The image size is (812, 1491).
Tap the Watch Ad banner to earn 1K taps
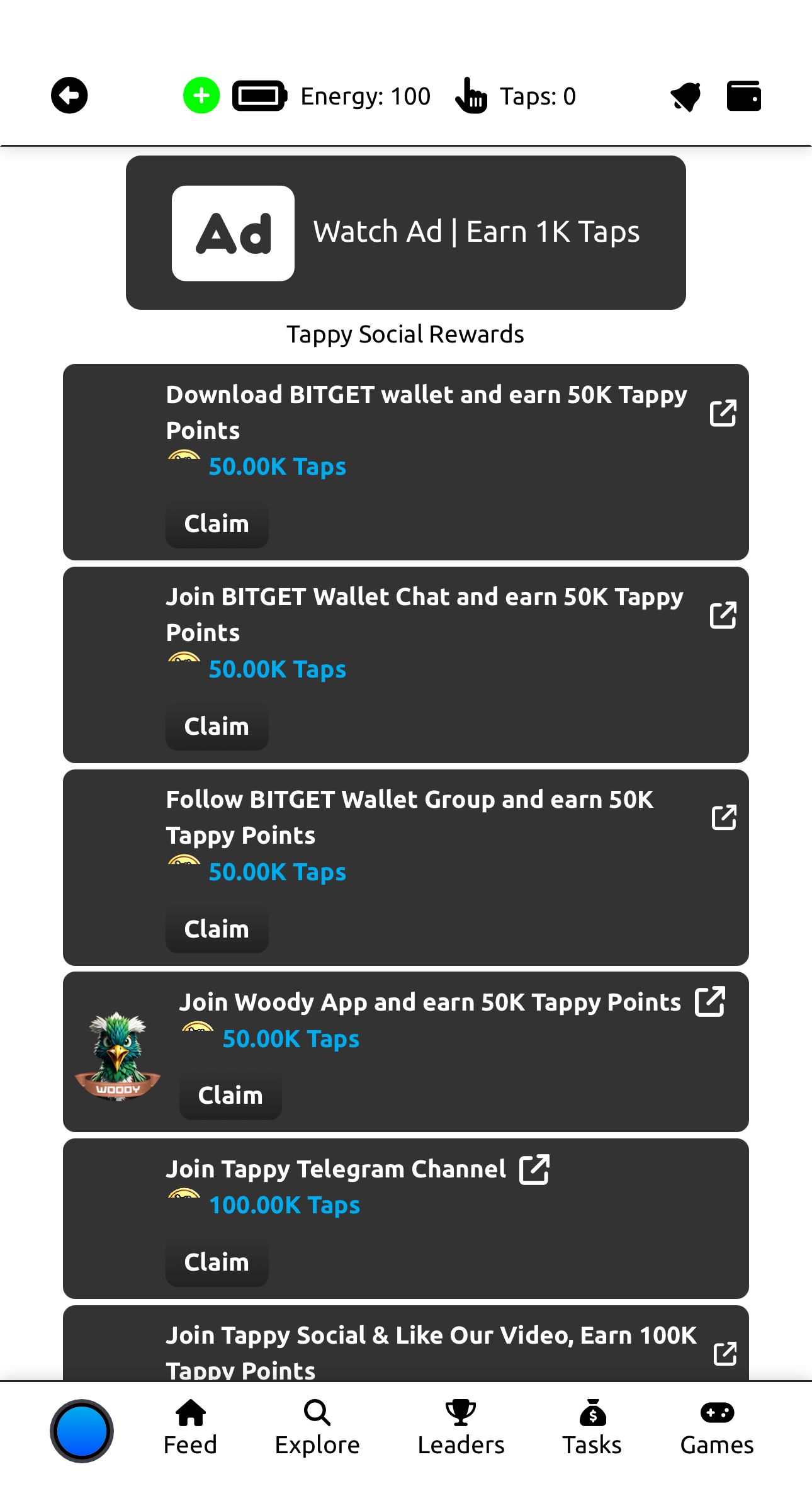pos(406,232)
